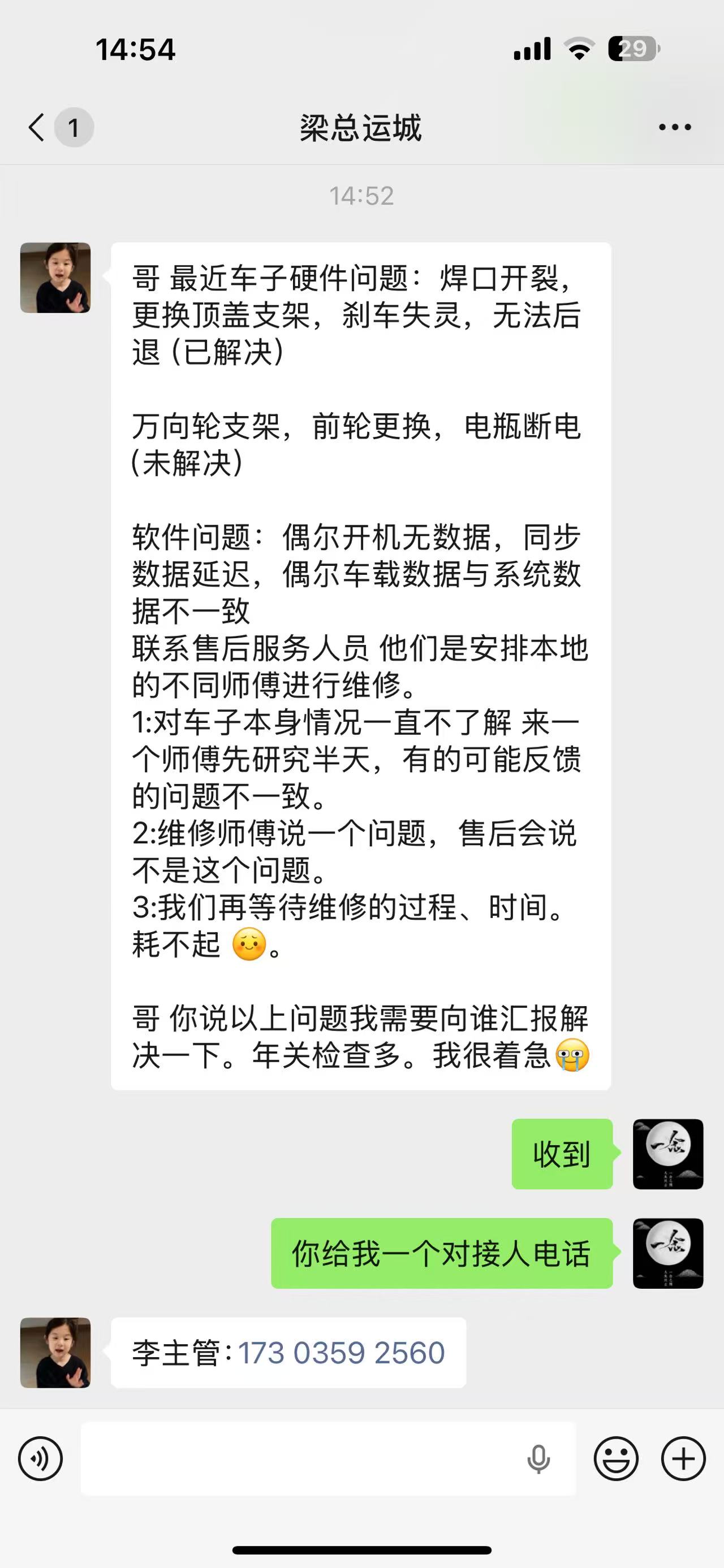Open the plus attachments menu
Screen dimensions: 724x1568
point(683,1458)
